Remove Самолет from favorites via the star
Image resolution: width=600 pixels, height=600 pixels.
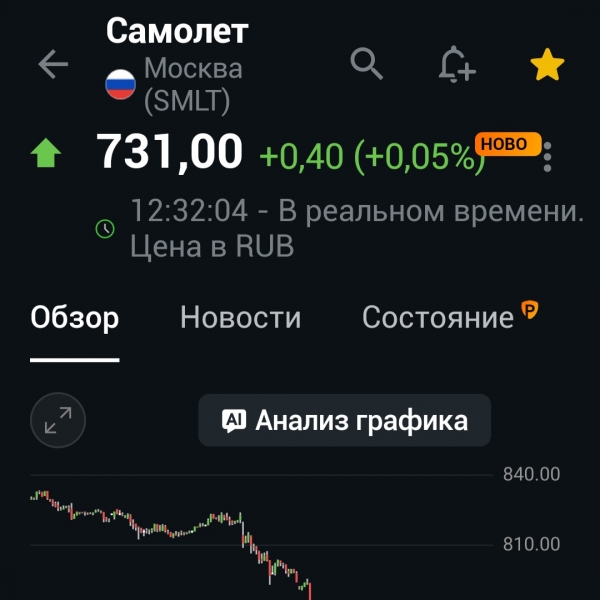click(547, 64)
